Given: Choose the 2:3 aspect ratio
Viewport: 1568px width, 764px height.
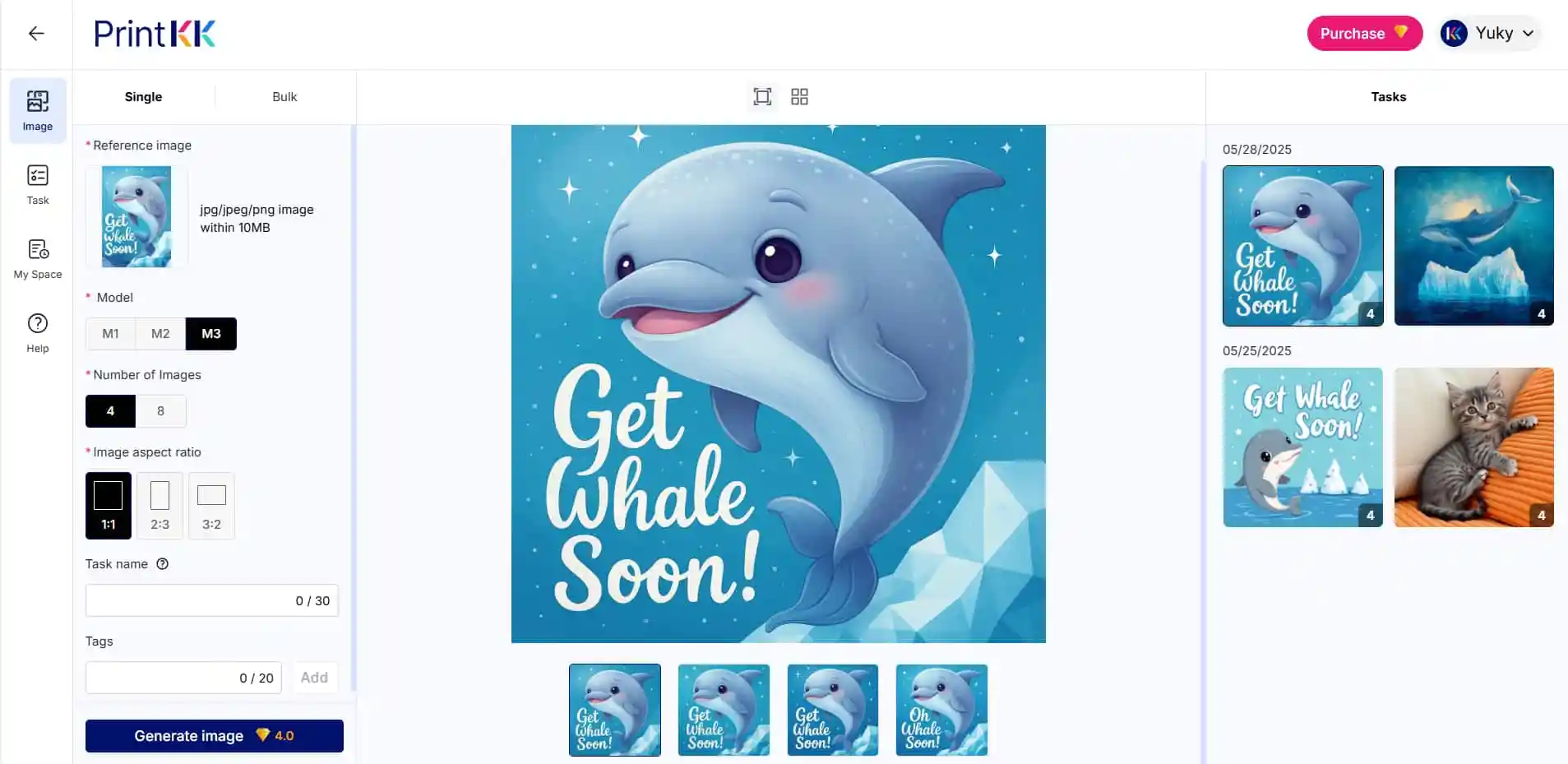Looking at the screenshot, I should (x=160, y=506).
